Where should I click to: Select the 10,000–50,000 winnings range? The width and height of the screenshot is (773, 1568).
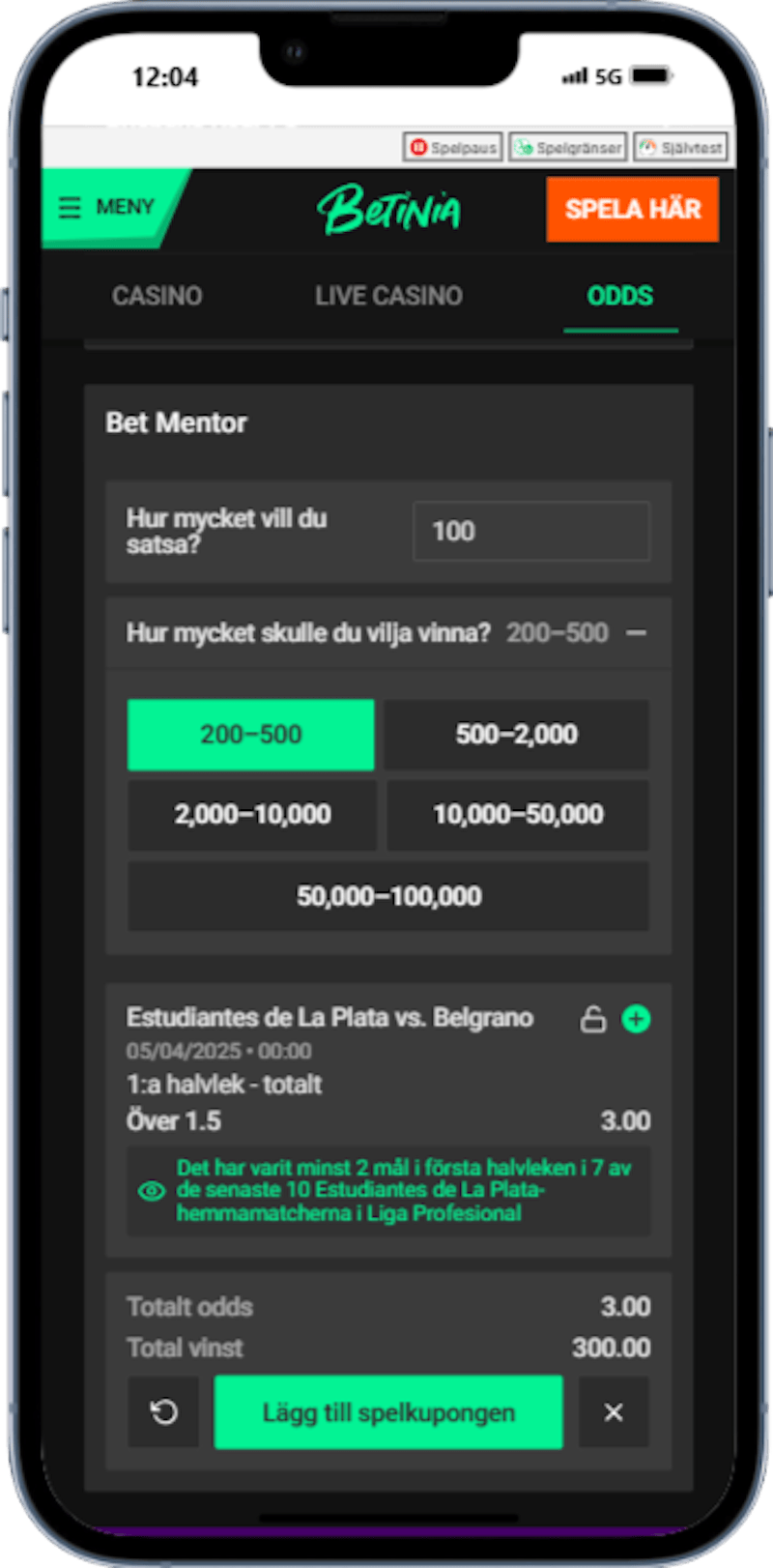tap(518, 815)
